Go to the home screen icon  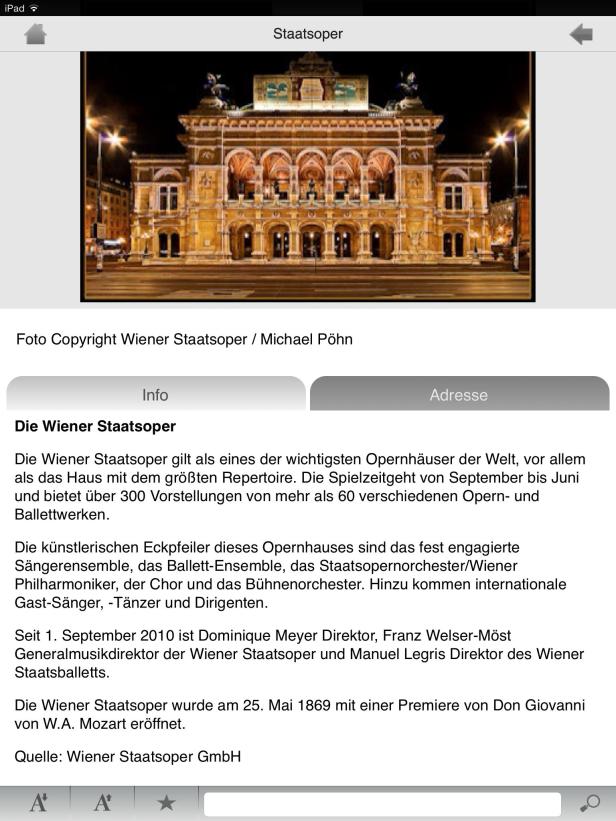click(x=35, y=34)
